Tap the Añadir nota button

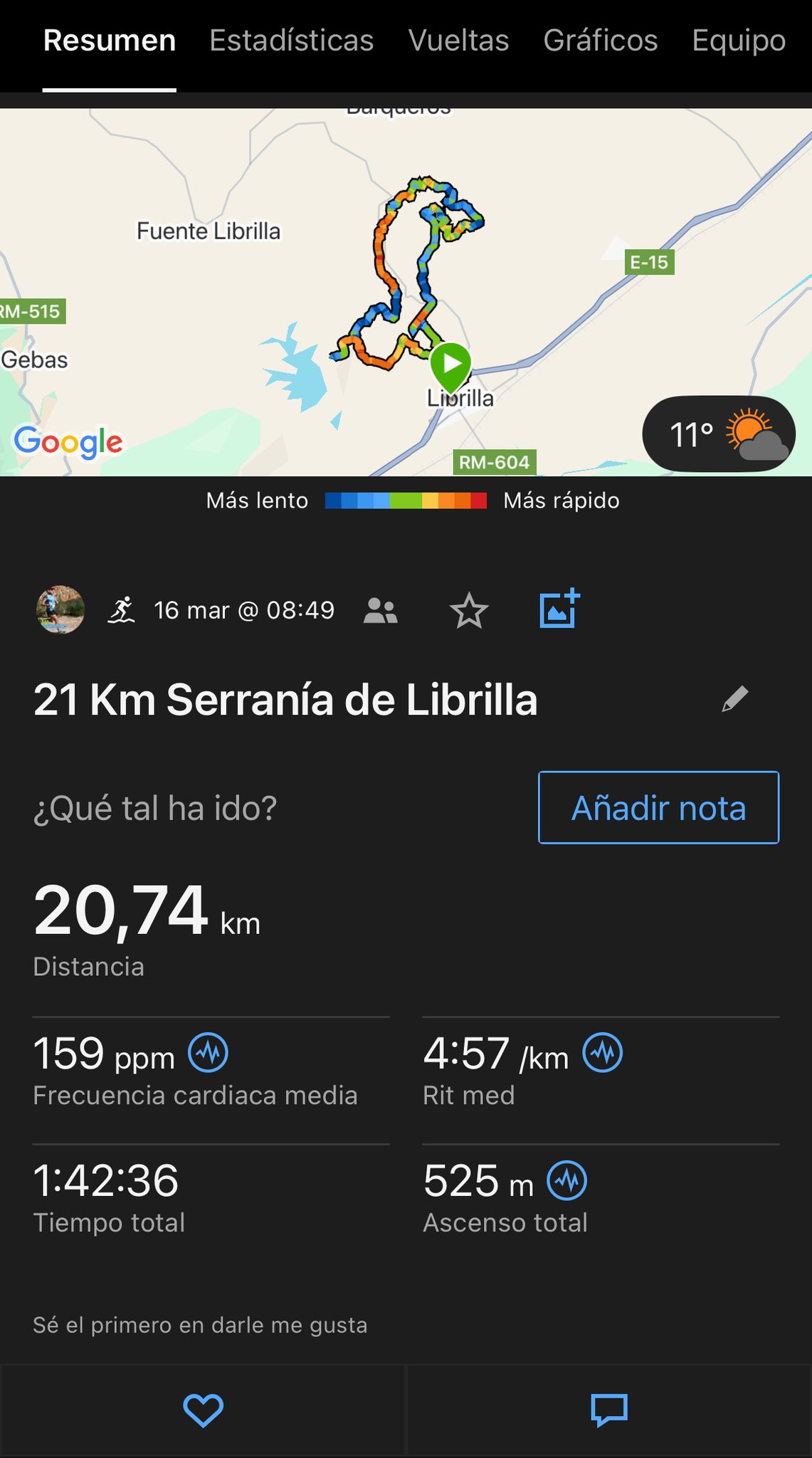pos(658,807)
